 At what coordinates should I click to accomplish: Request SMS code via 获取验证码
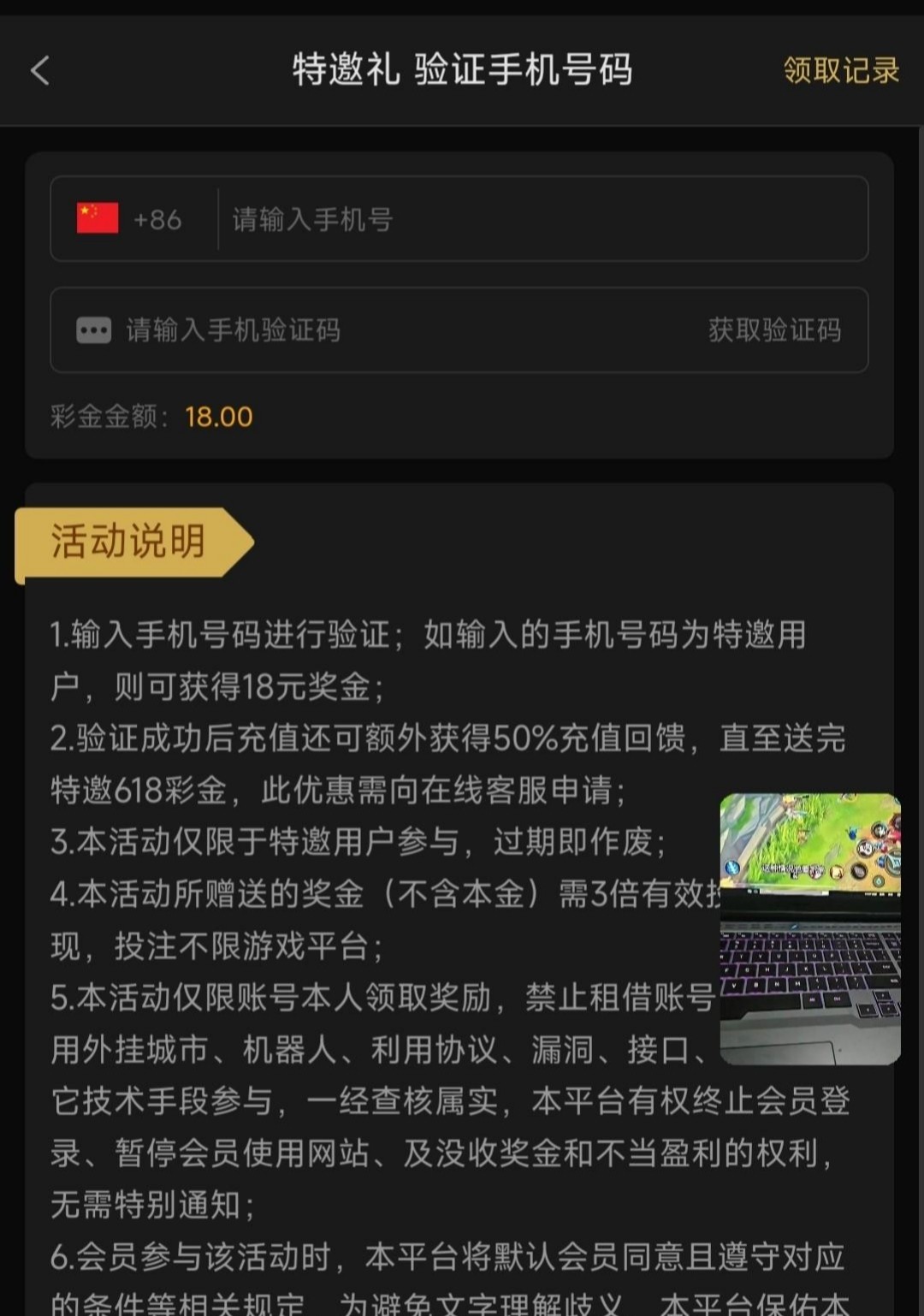tap(774, 330)
